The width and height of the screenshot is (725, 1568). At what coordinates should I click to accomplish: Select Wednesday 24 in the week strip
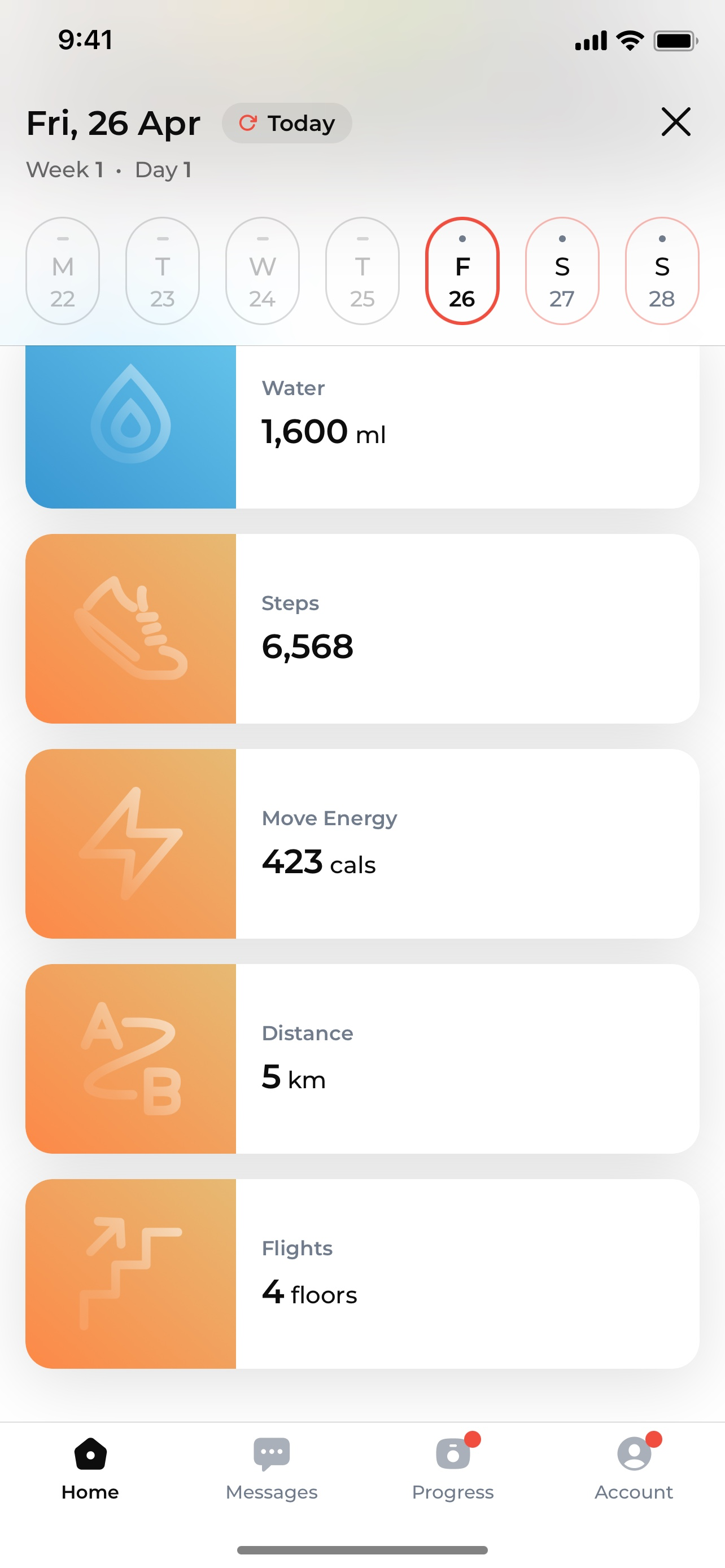[263, 271]
